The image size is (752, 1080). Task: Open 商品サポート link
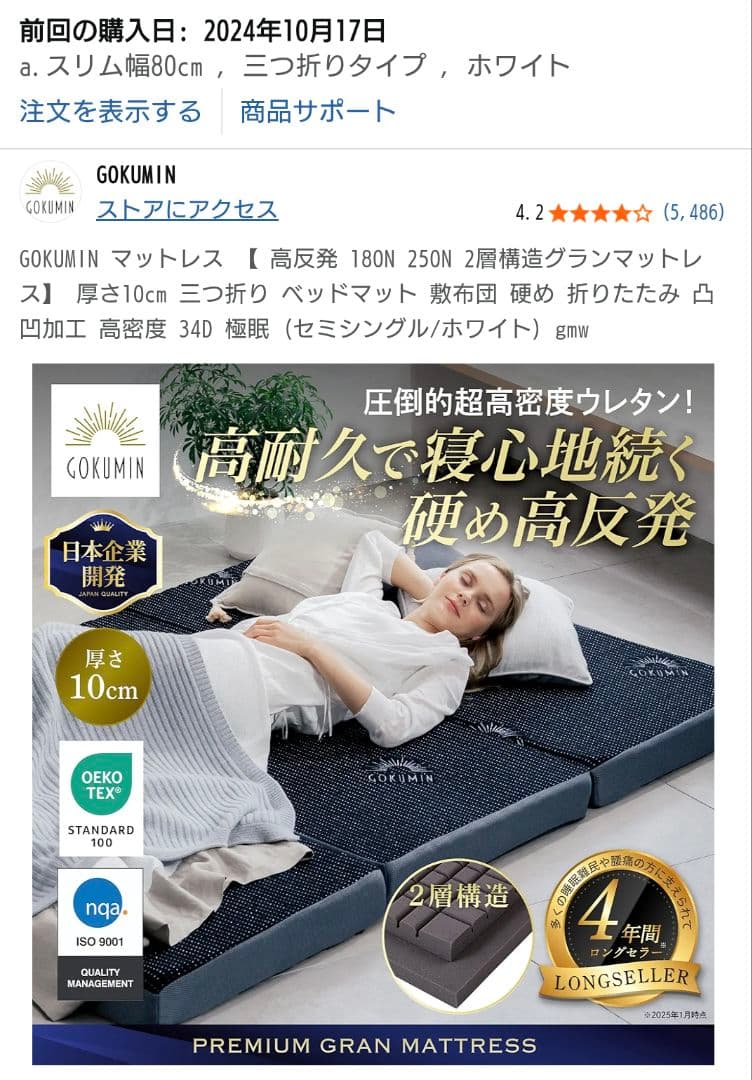[x=318, y=110]
